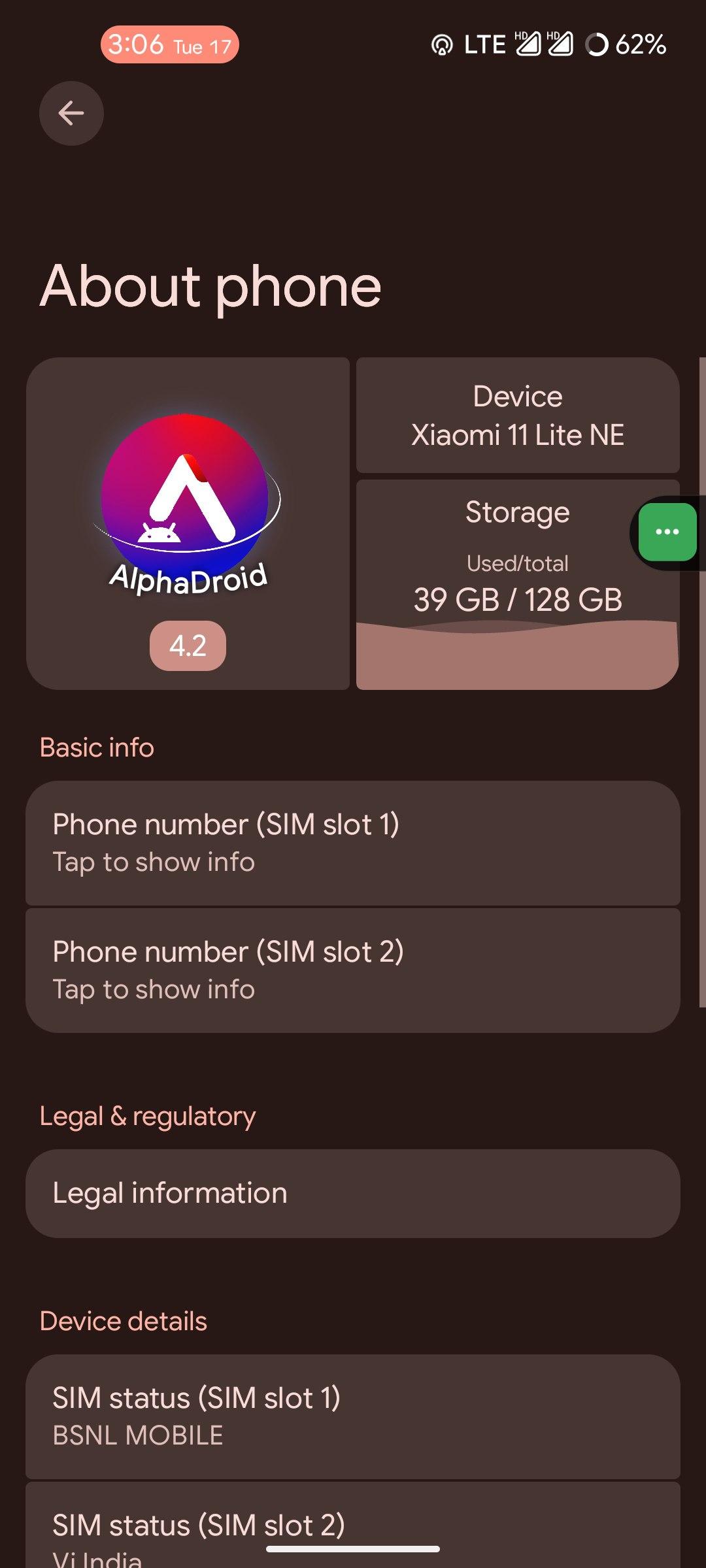Open the Device Xiaomi 11 Lite NE card
This screenshot has height=1568, width=706.
click(x=517, y=416)
